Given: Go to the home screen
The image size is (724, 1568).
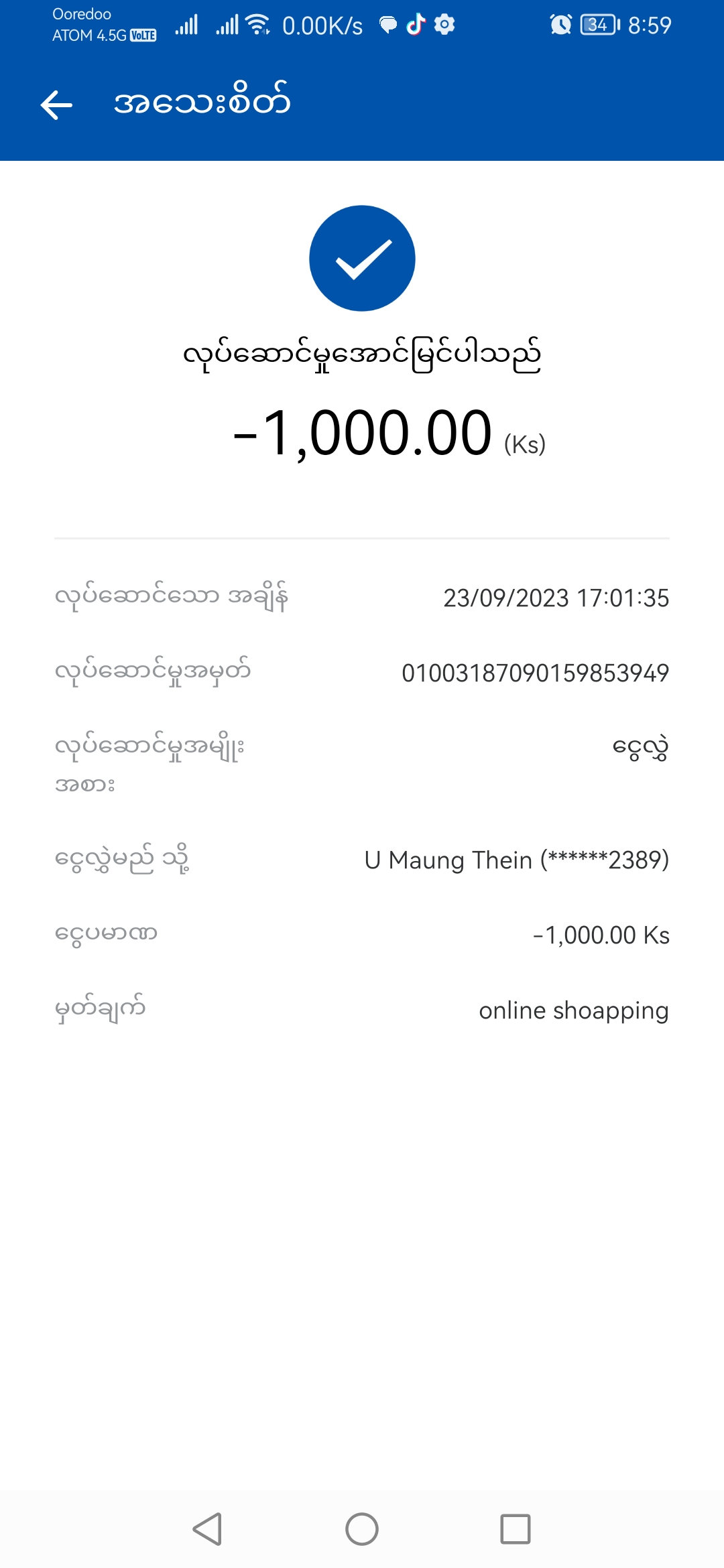Looking at the screenshot, I should point(362,1529).
